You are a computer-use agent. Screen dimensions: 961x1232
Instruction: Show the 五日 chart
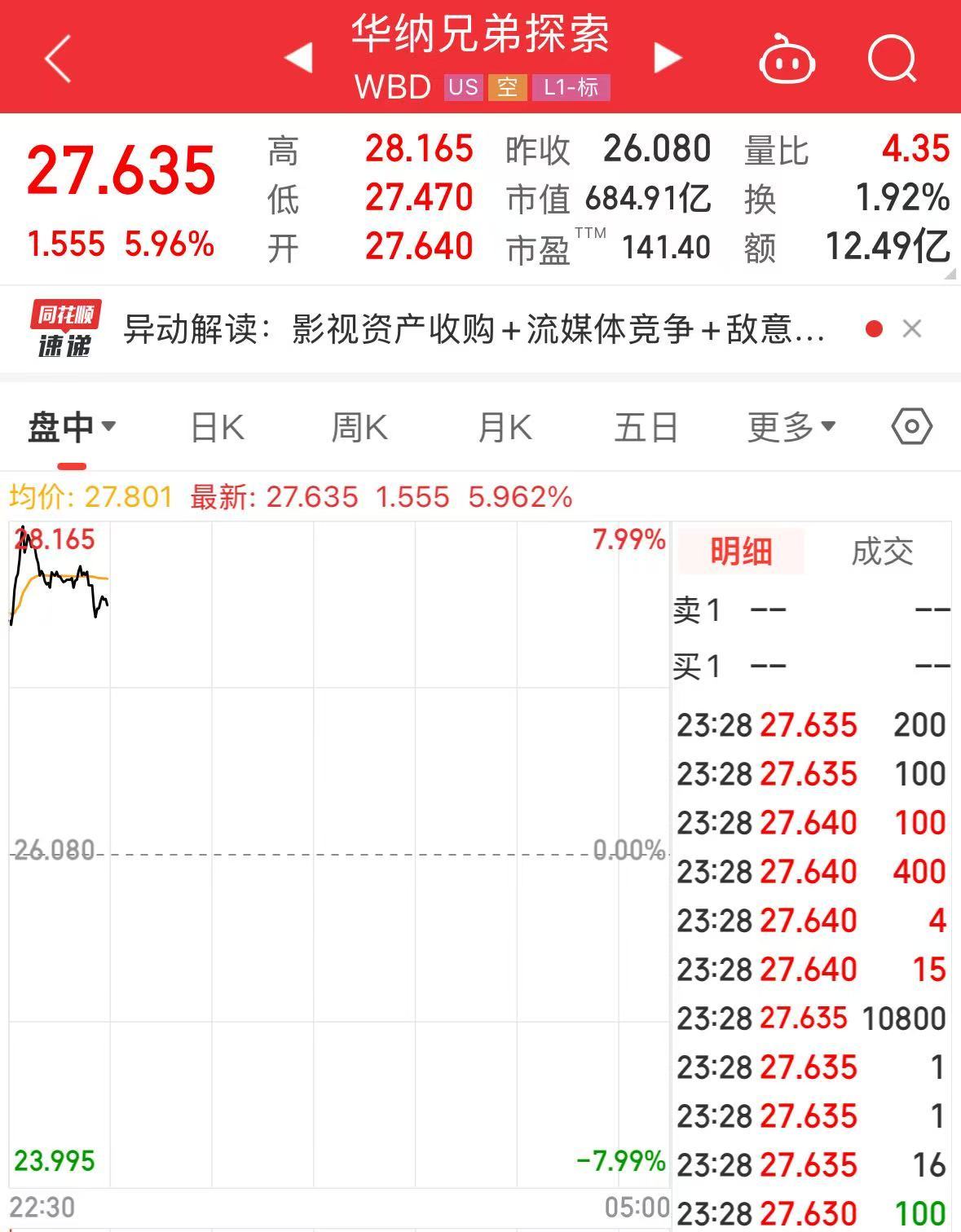point(646,427)
